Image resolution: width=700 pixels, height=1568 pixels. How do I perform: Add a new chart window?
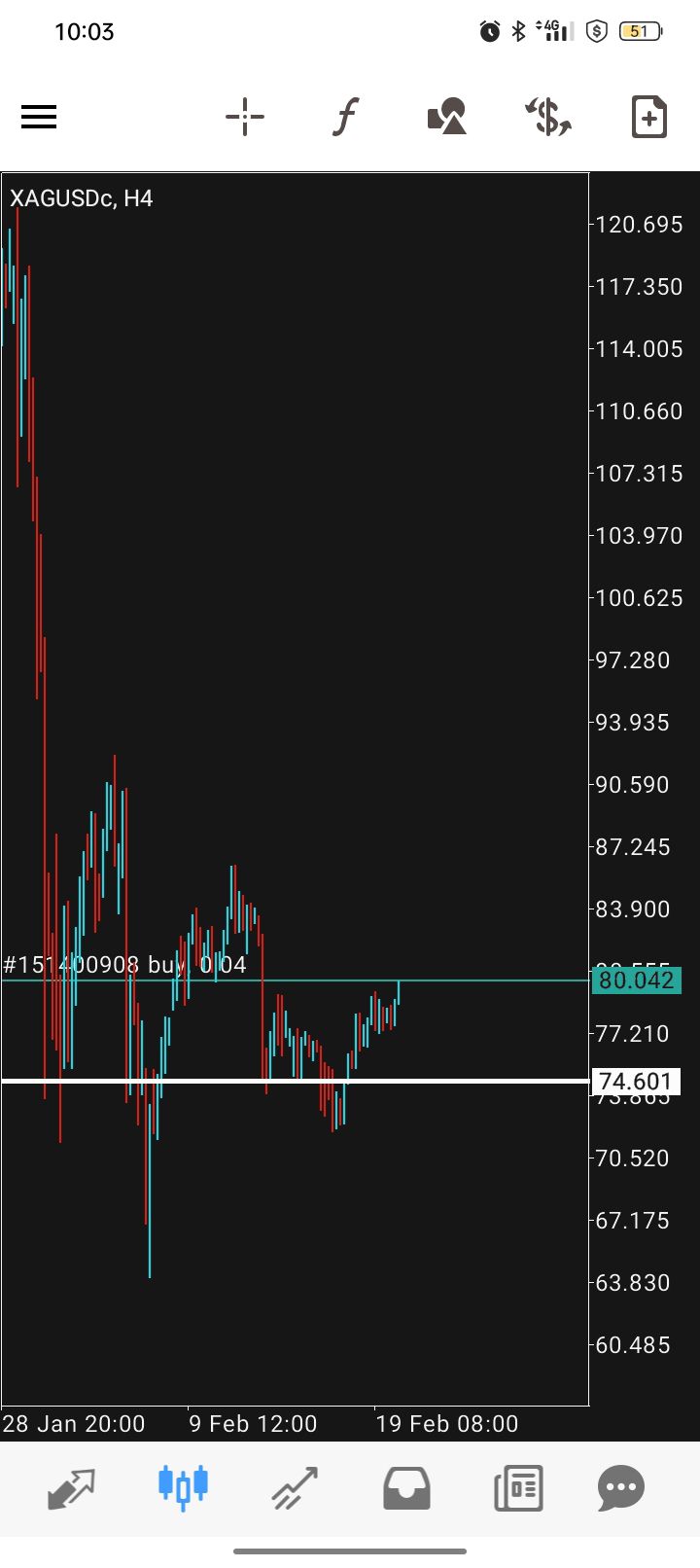coord(648,118)
